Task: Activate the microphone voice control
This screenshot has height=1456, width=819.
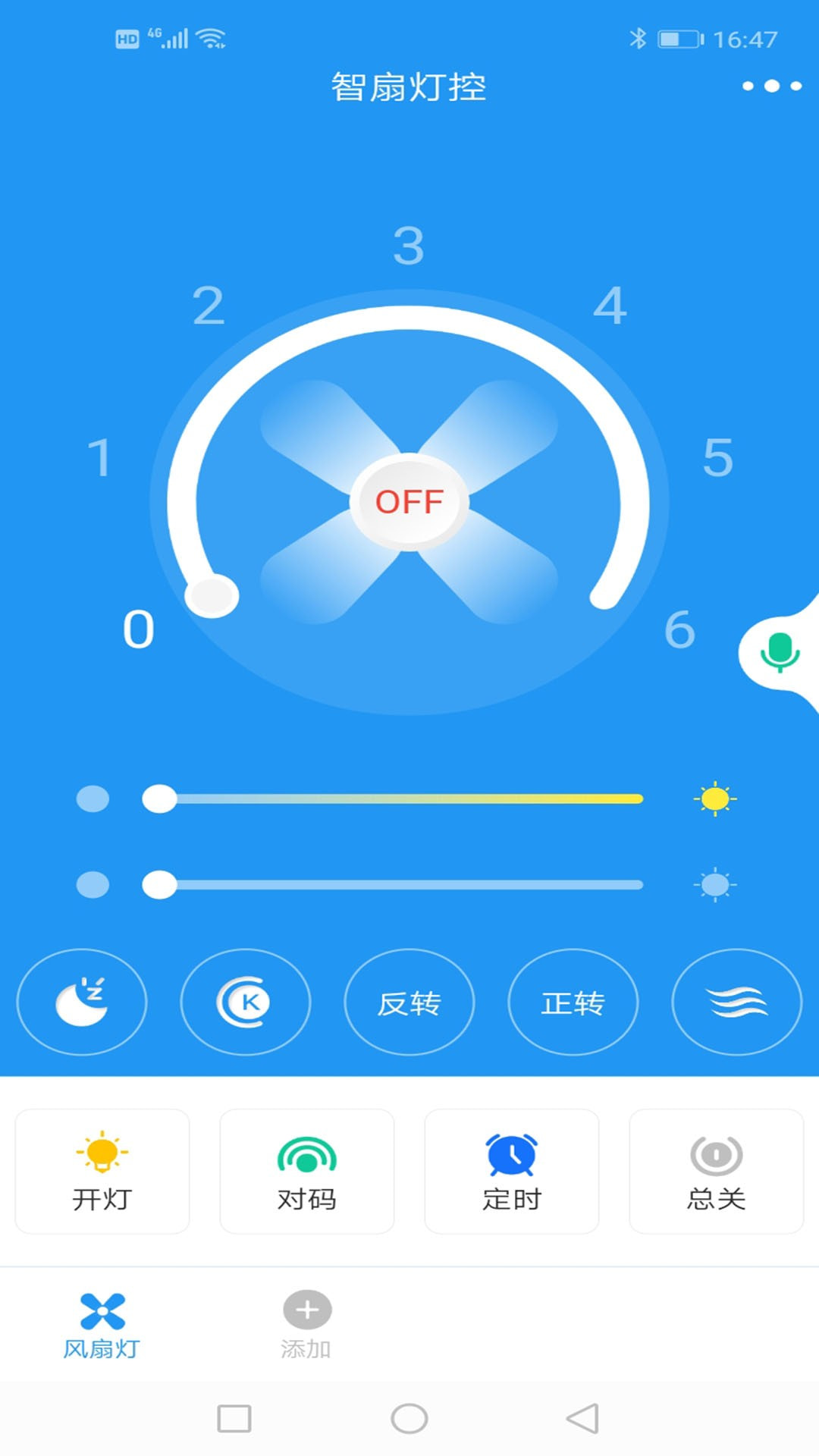Action: pos(779,652)
